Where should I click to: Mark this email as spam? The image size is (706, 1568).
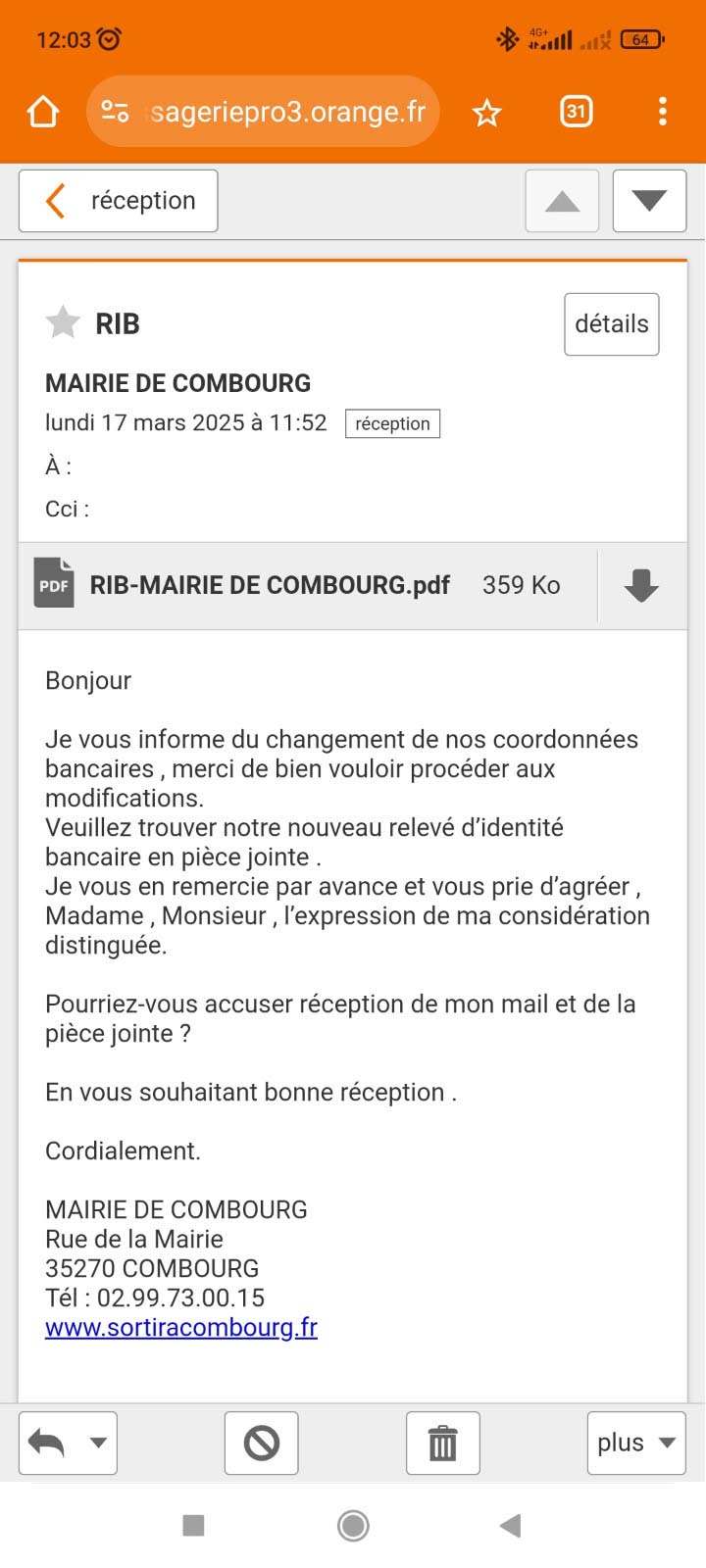click(x=262, y=1443)
